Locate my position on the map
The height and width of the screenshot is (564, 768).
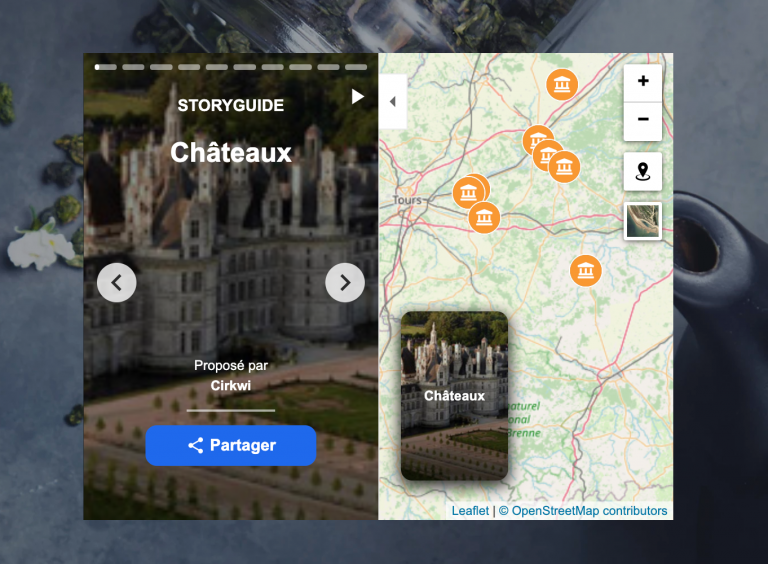pos(642,171)
